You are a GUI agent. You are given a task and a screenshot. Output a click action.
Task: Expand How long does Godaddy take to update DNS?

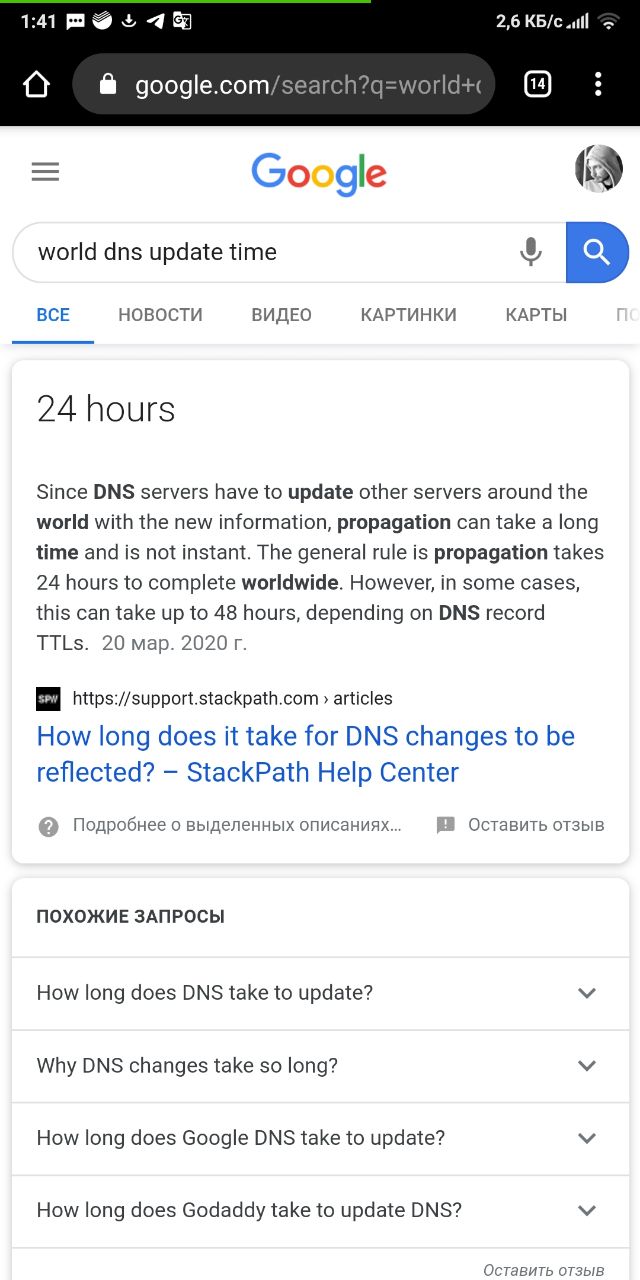point(320,1210)
